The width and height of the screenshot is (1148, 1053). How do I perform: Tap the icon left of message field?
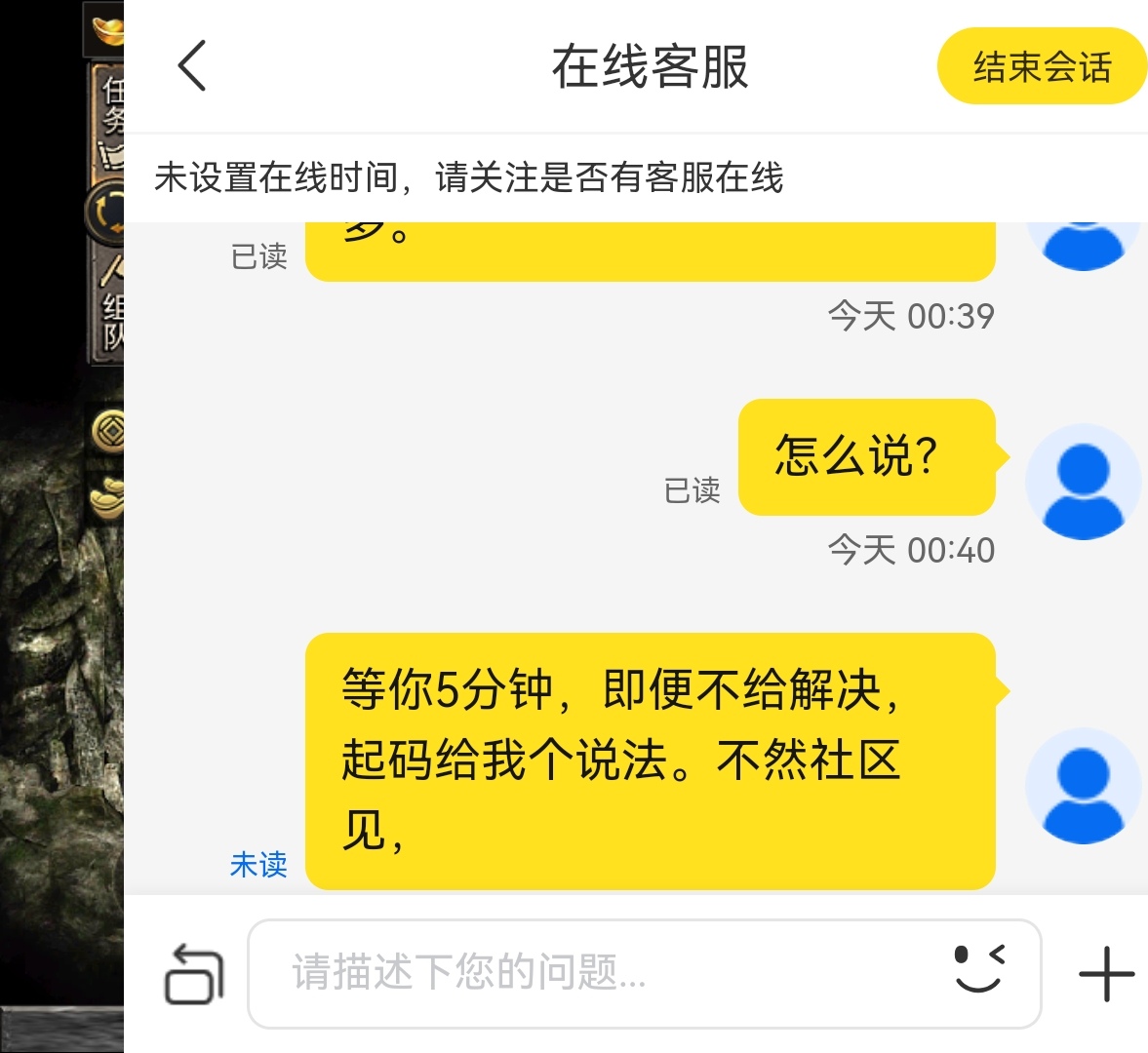(193, 974)
